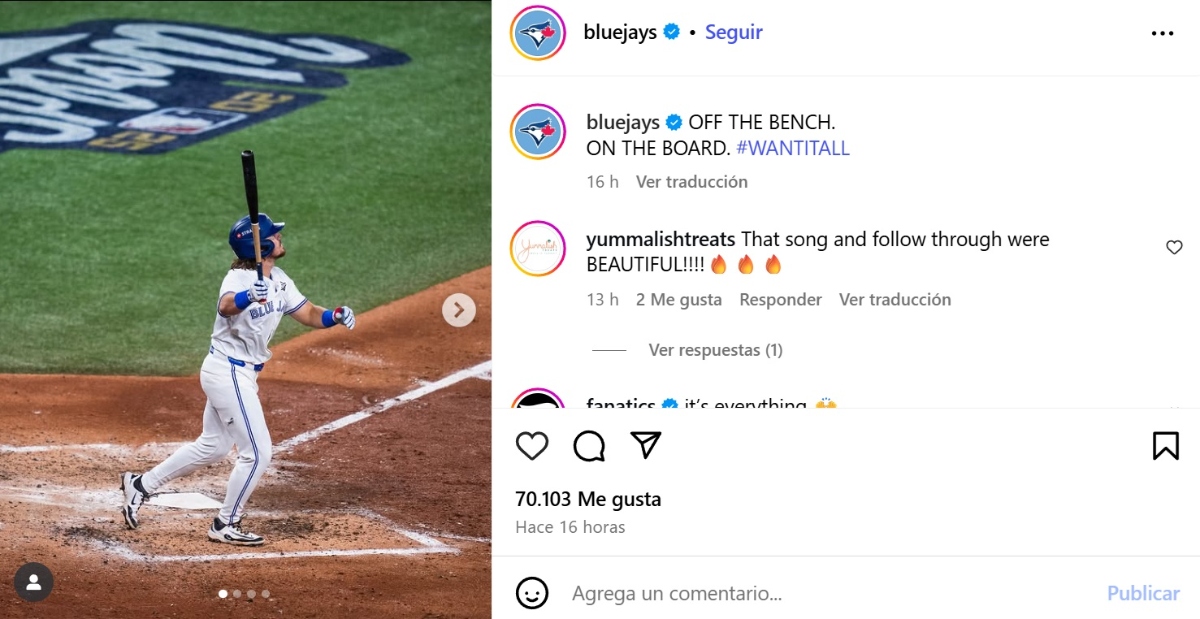Open the #WANTITALL hashtag
1200x619 pixels.
click(x=793, y=148)
